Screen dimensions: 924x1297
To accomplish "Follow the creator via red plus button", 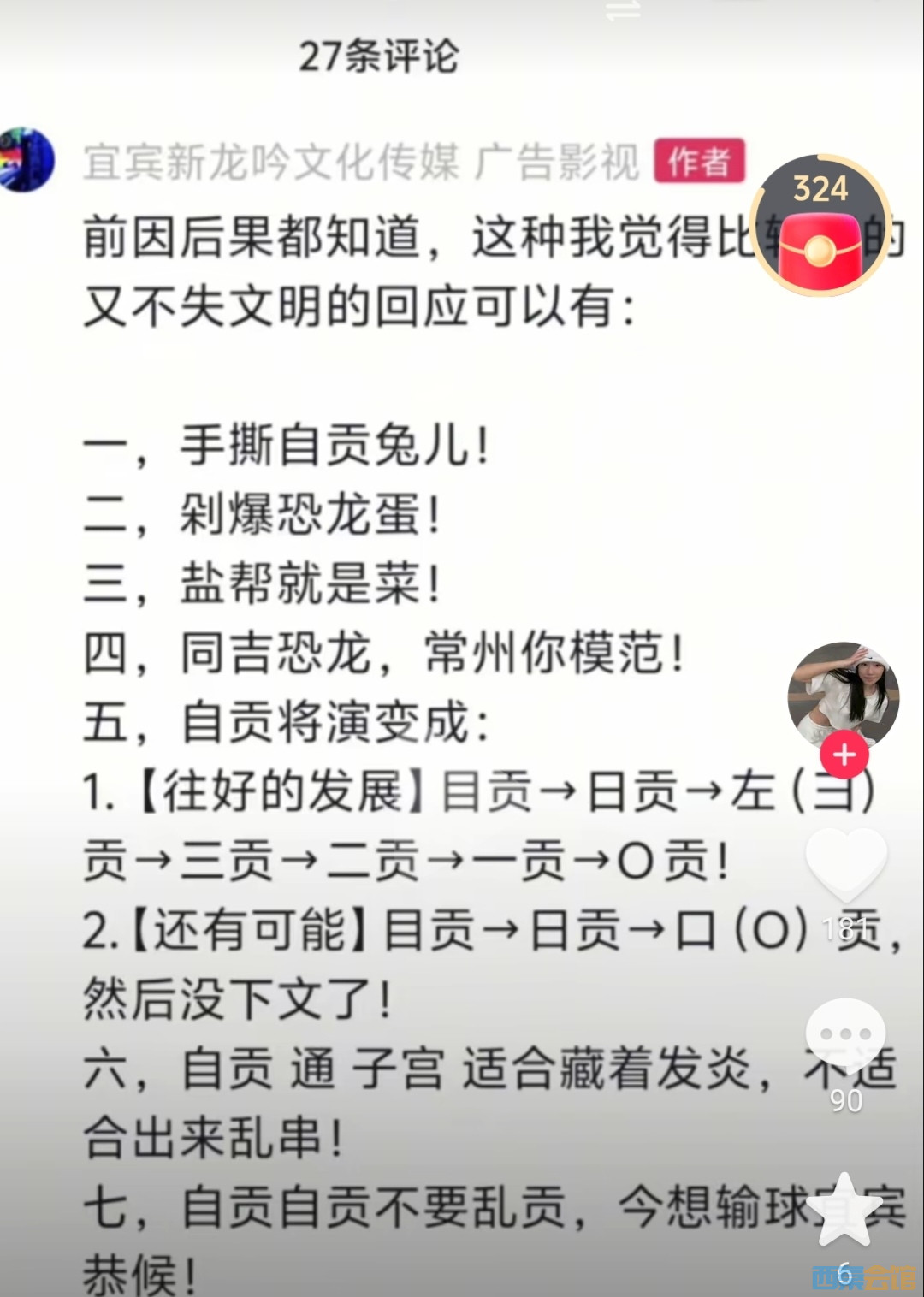I will click(844, 755).
